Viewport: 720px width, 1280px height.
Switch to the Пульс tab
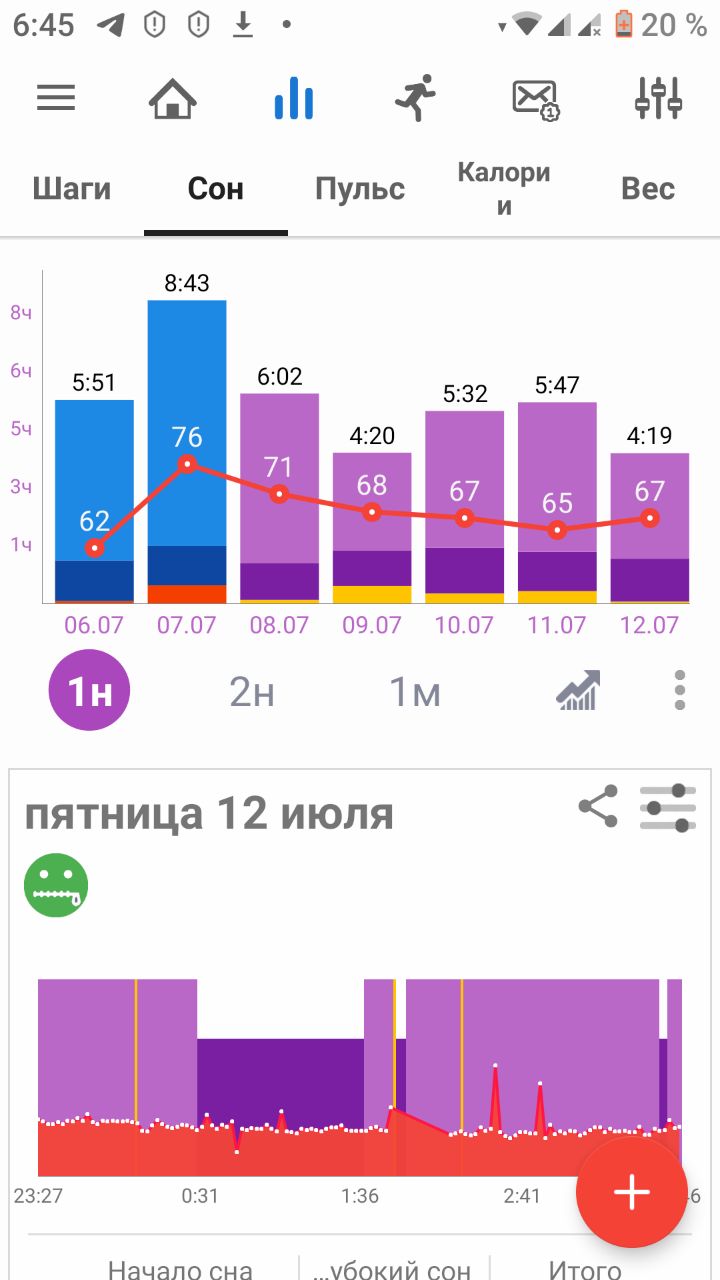point(360,189)
